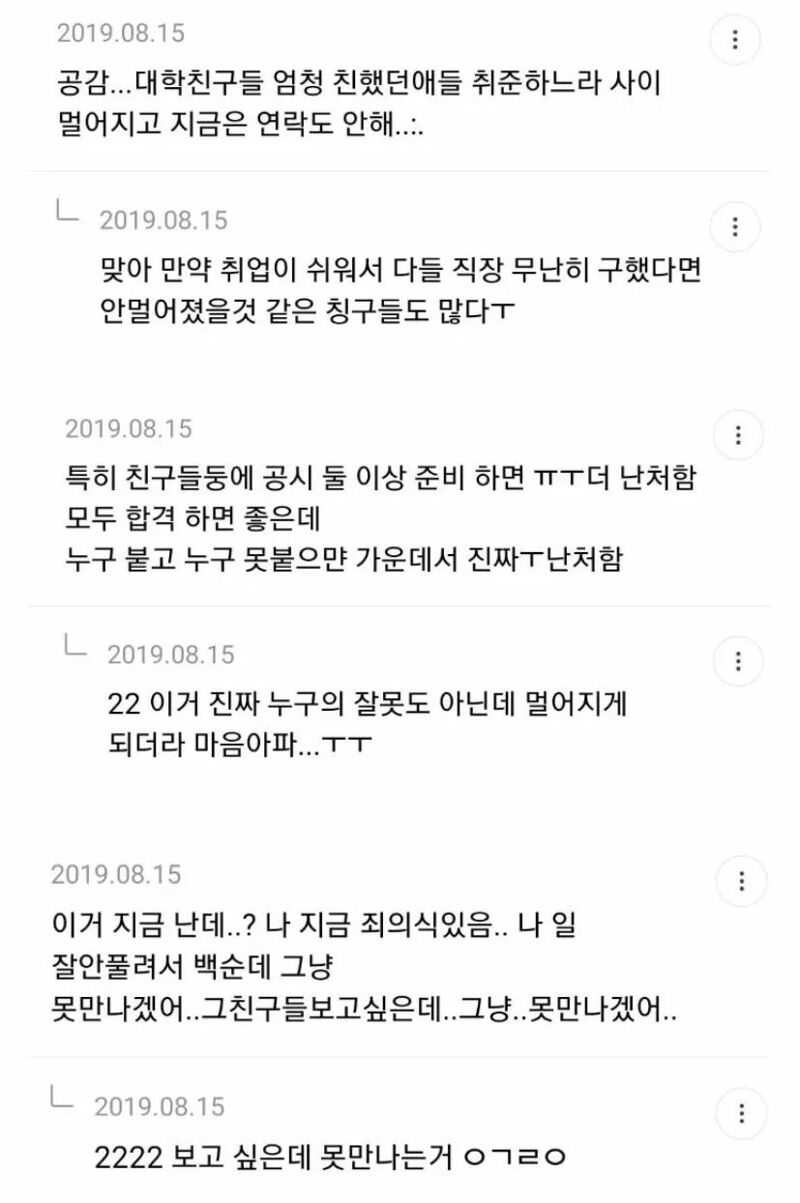Open options for the '공감...대학친구들' comment
The image size is (800, 1203).
pyautogui.click(x=735, y=41)
